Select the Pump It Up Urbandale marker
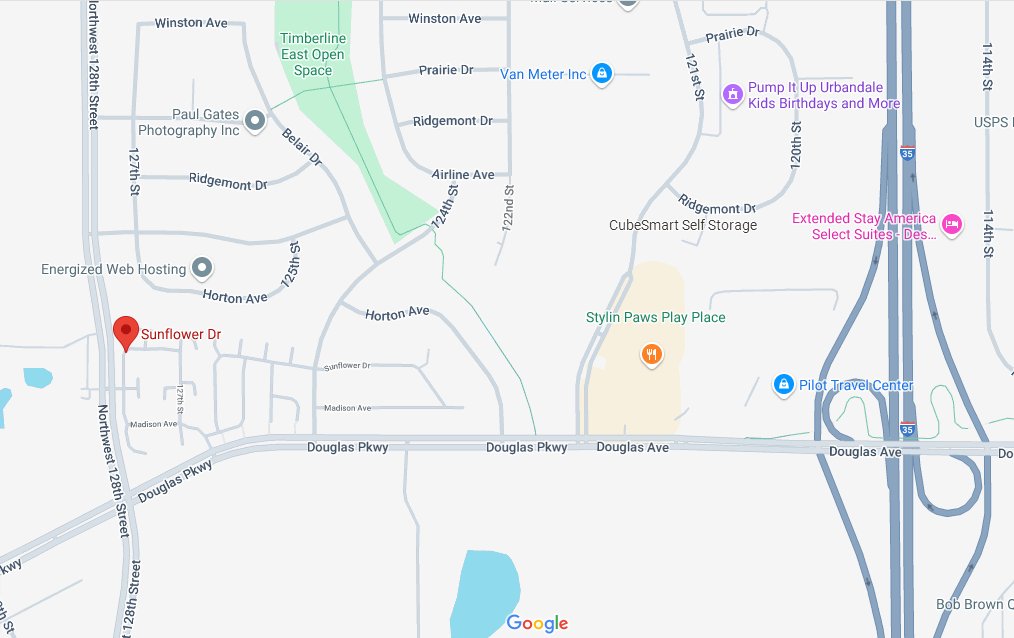 [733, 94]
